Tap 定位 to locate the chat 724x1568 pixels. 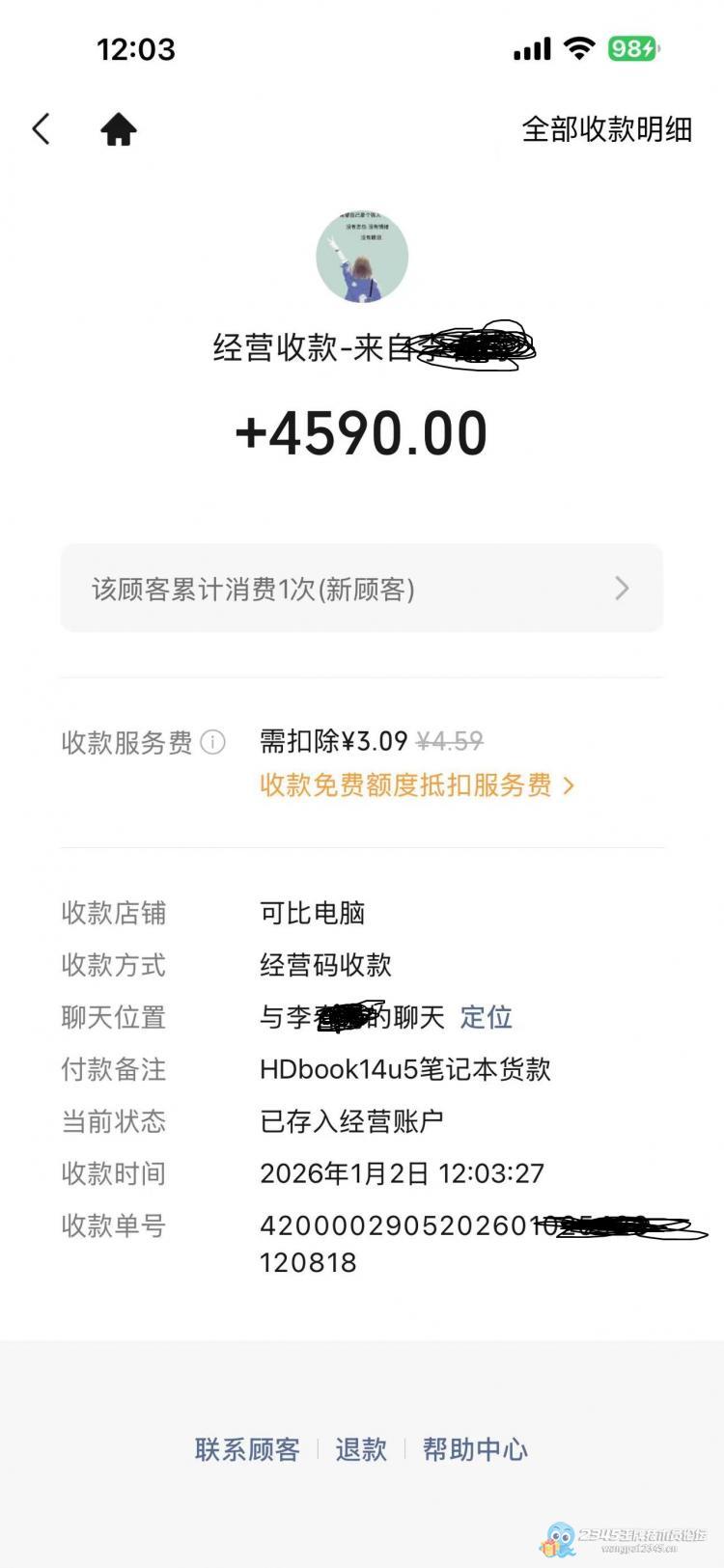(x=486, y=1017)
